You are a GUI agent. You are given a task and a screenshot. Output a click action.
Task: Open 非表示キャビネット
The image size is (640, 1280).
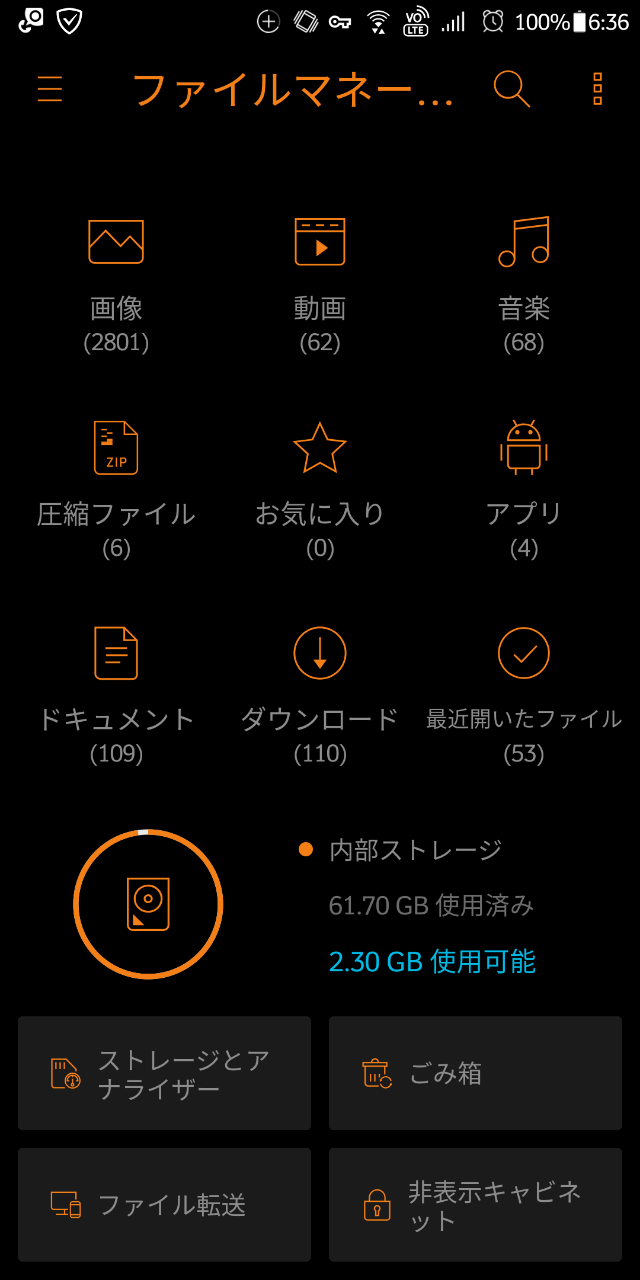click(x=475, y=1205)
